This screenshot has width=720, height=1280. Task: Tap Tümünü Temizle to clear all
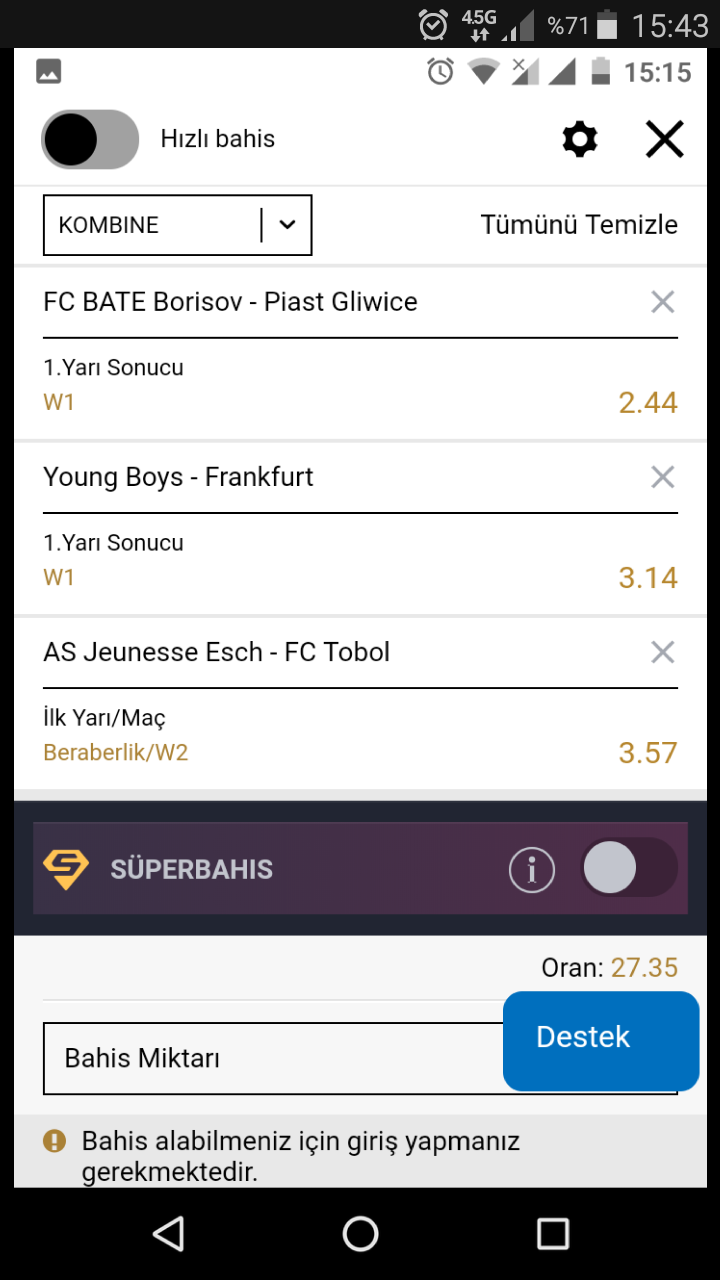coord(579,225)
